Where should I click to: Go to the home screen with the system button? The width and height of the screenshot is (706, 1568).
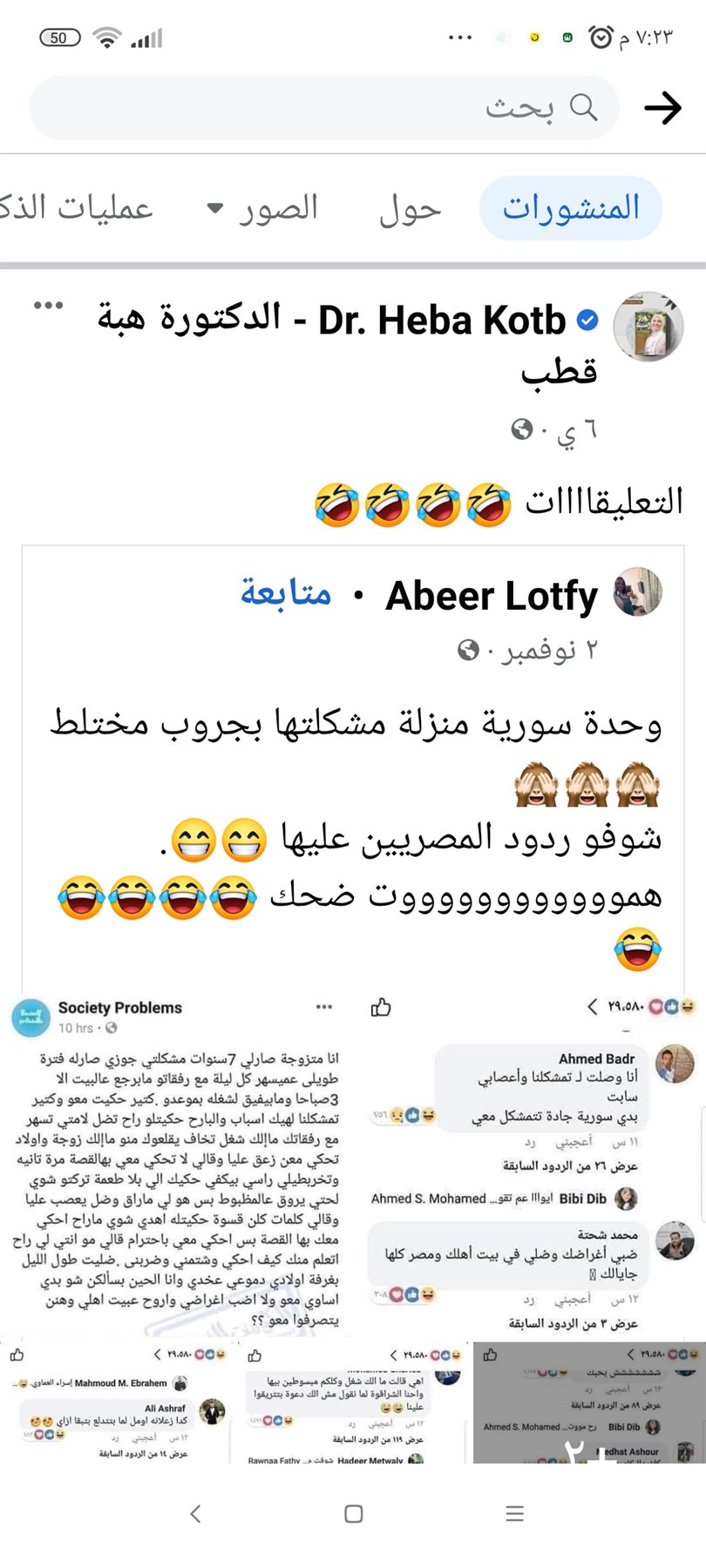353,1514
